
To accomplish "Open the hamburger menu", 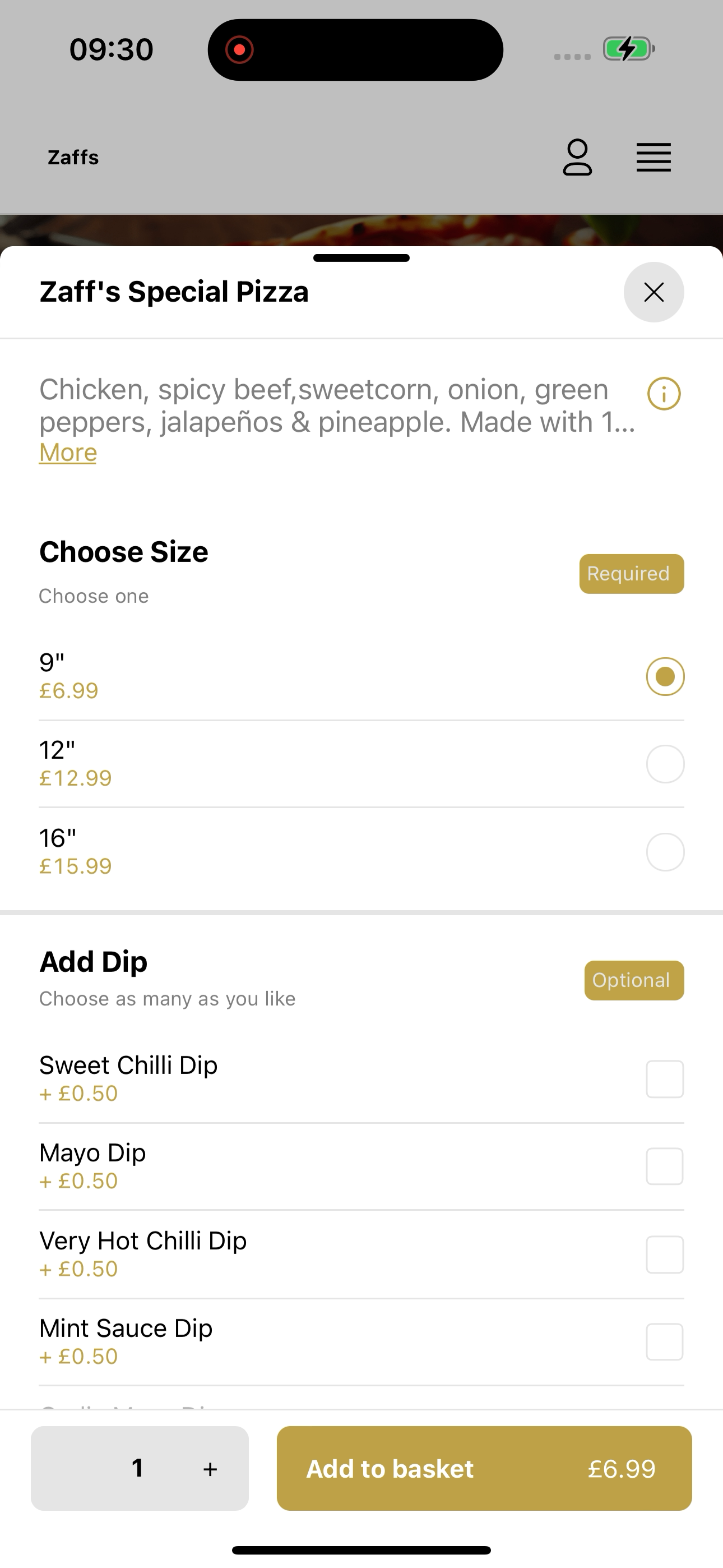I will point(654,158).
